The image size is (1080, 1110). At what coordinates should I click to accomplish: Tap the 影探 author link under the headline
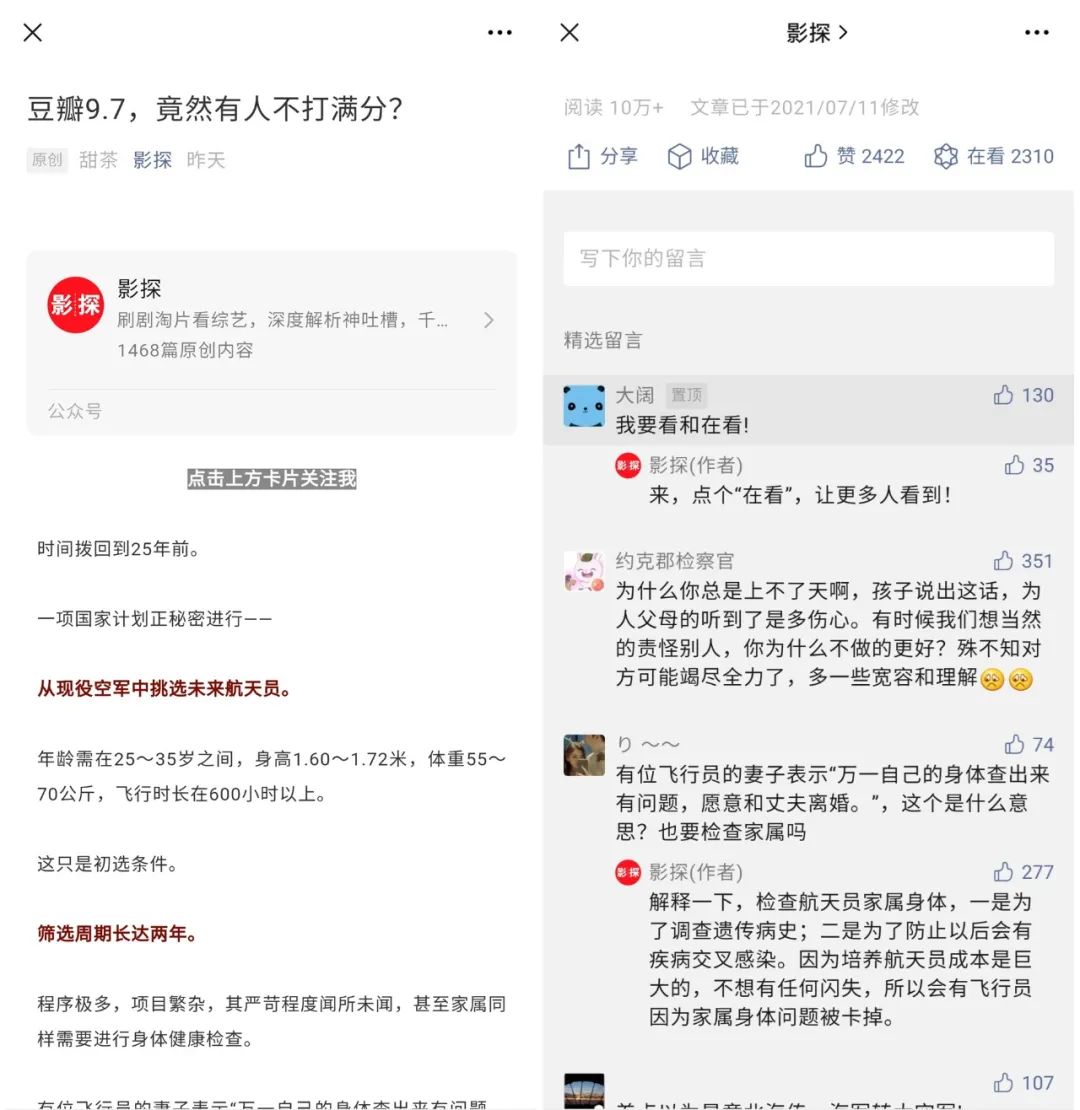(152, 160)
